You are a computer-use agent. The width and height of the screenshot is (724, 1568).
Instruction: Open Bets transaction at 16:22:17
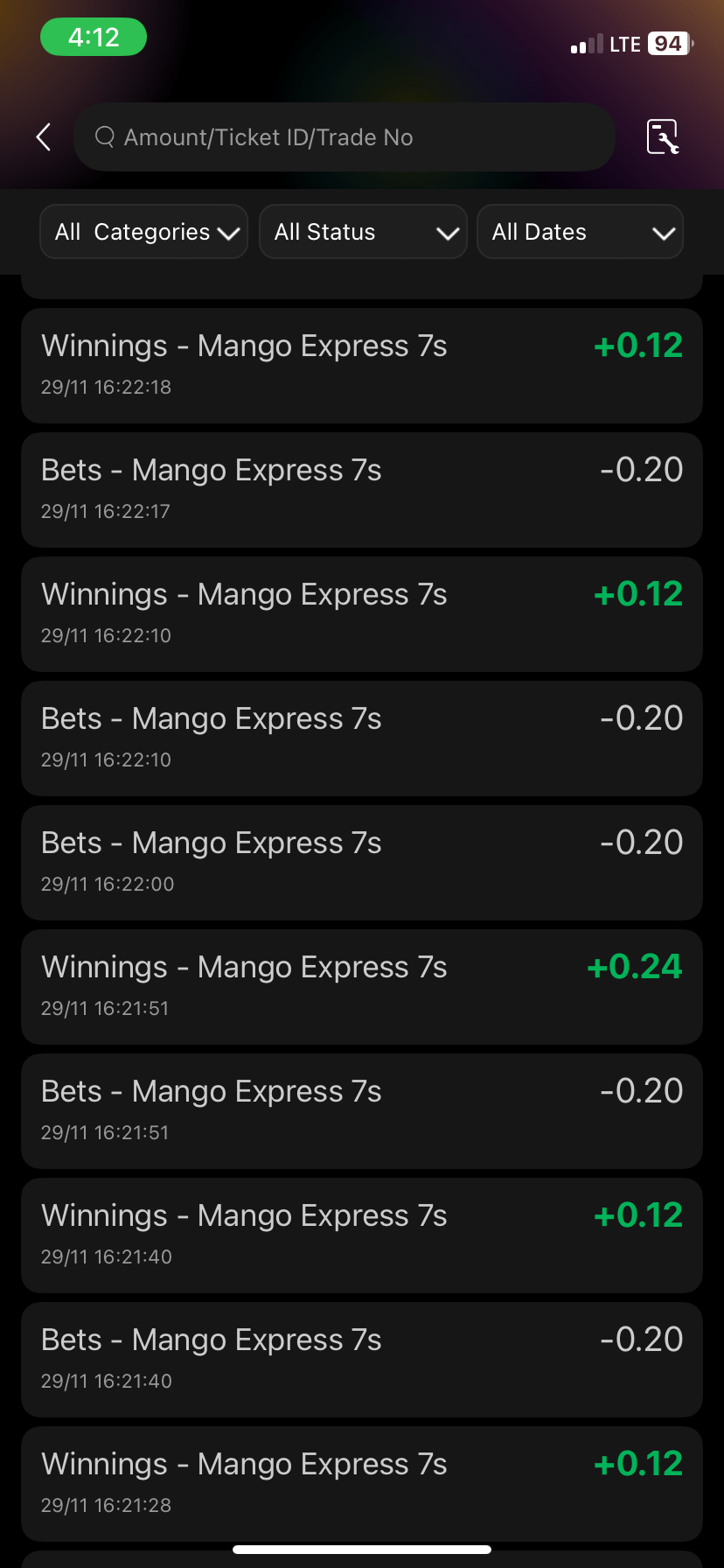pos(362,489)
